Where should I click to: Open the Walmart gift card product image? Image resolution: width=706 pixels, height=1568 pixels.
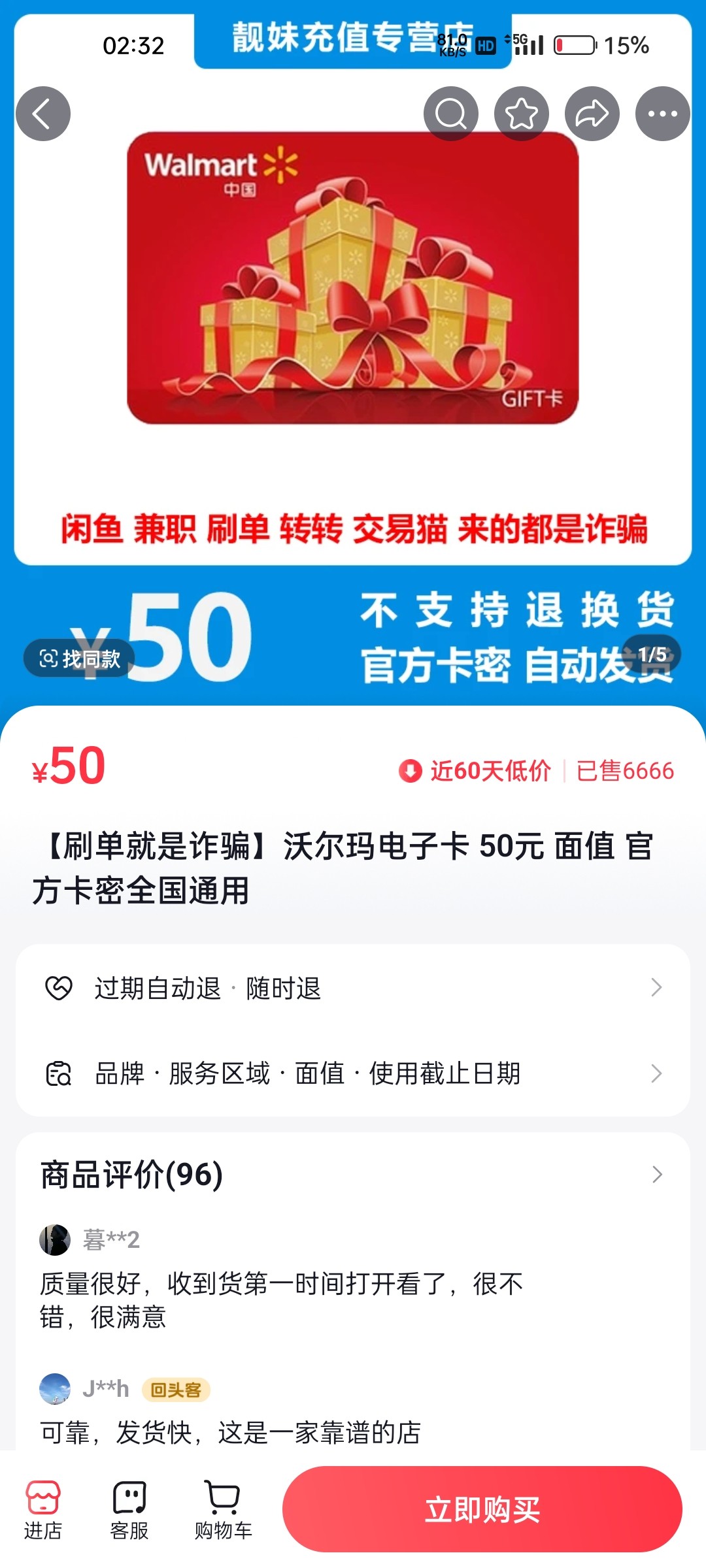coord(353,278)
